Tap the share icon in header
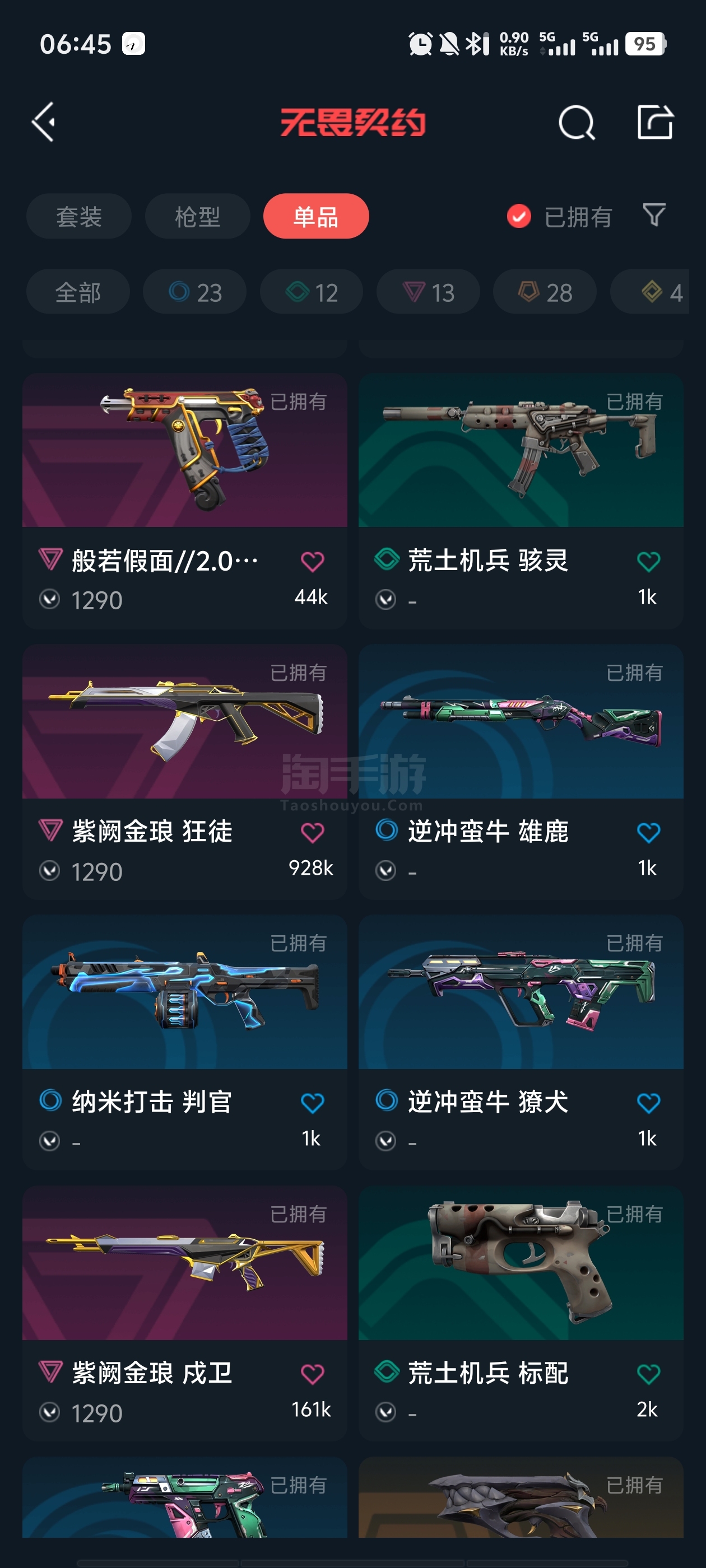 point(655,122)
